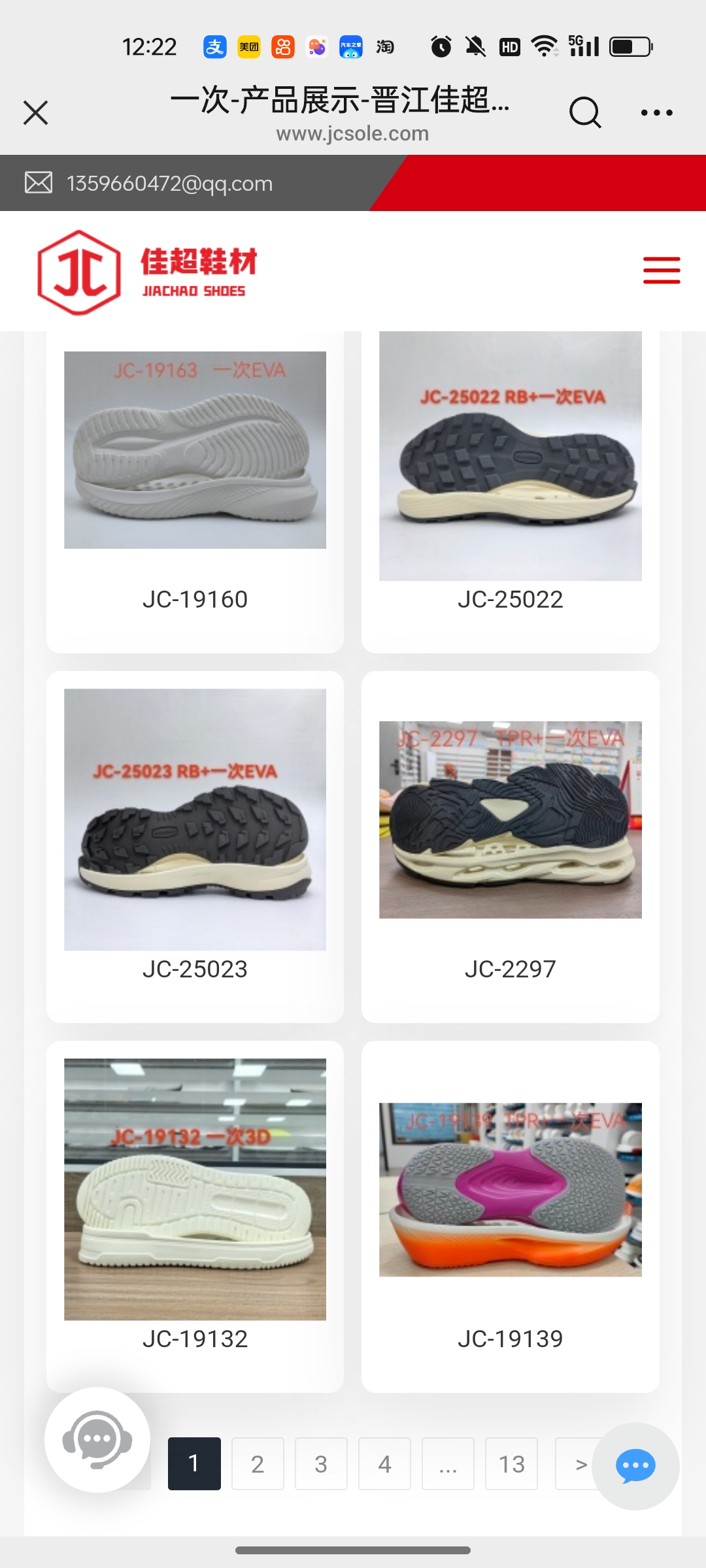Select the JC-19139 product tile

tap(510, 1209)
